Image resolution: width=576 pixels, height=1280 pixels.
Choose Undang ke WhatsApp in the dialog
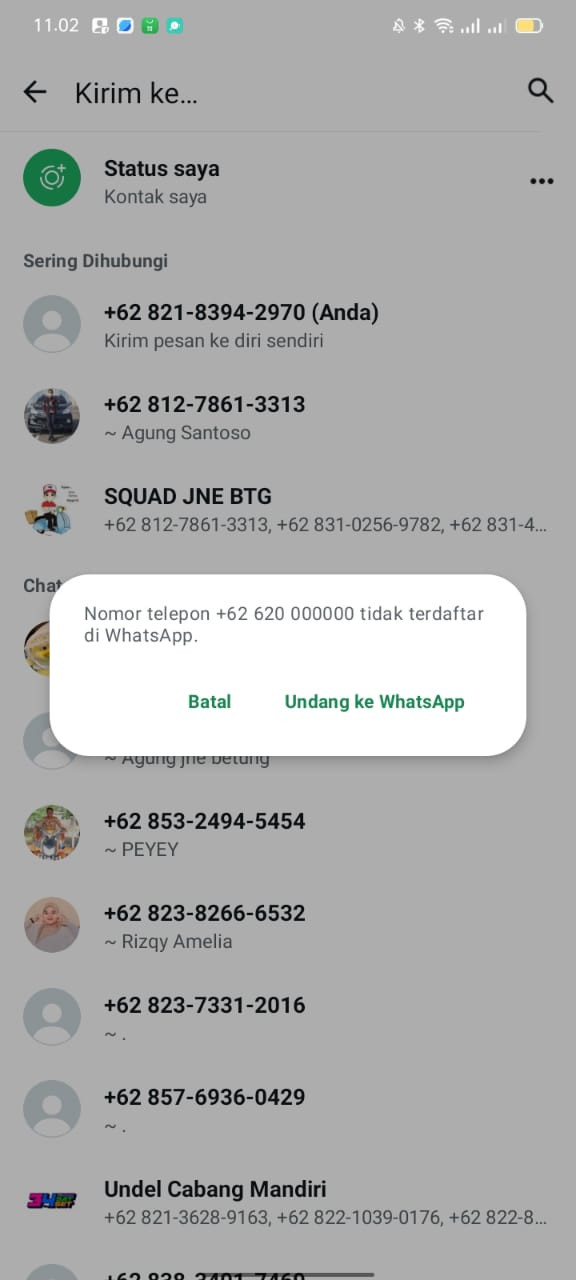click(x=375, y=702)
